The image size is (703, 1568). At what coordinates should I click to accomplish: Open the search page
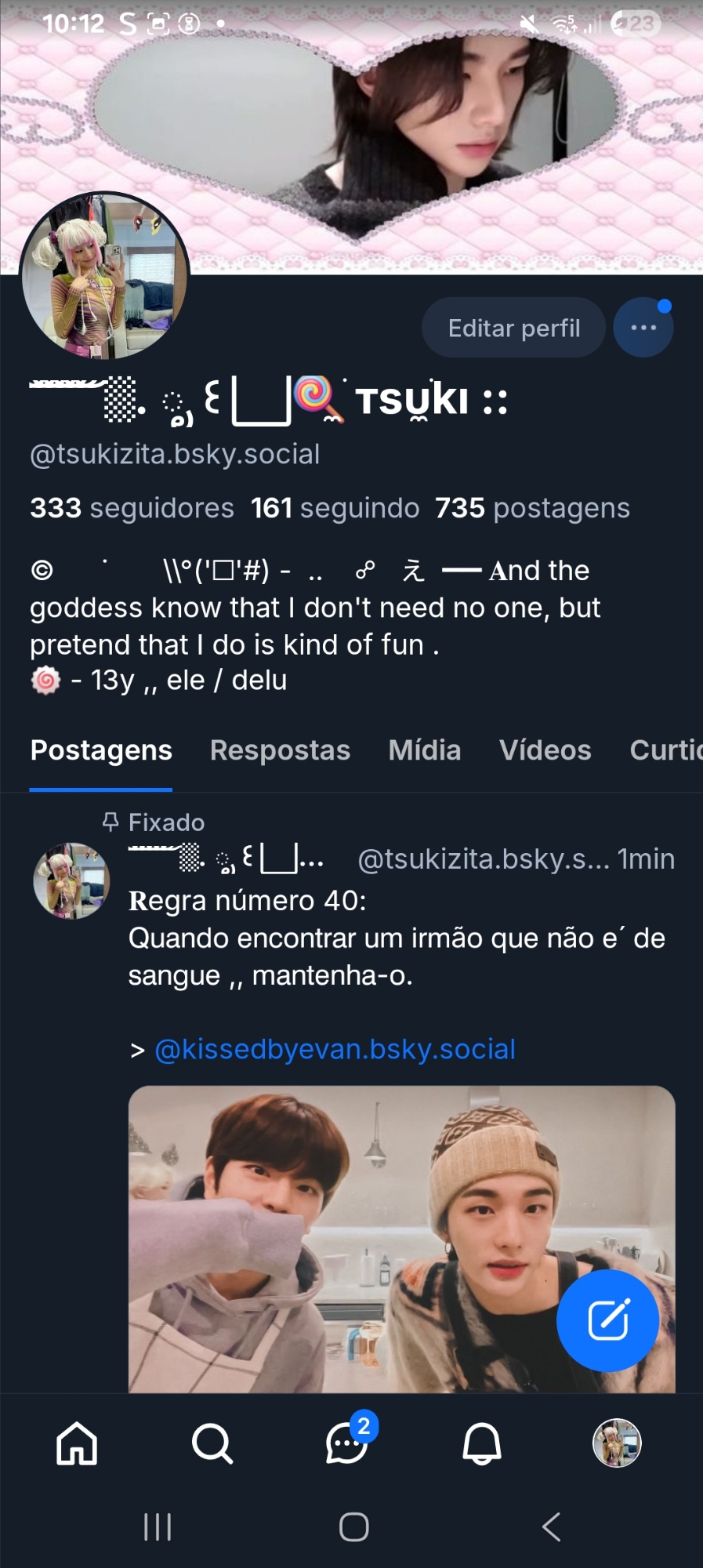pos(212,1443)
